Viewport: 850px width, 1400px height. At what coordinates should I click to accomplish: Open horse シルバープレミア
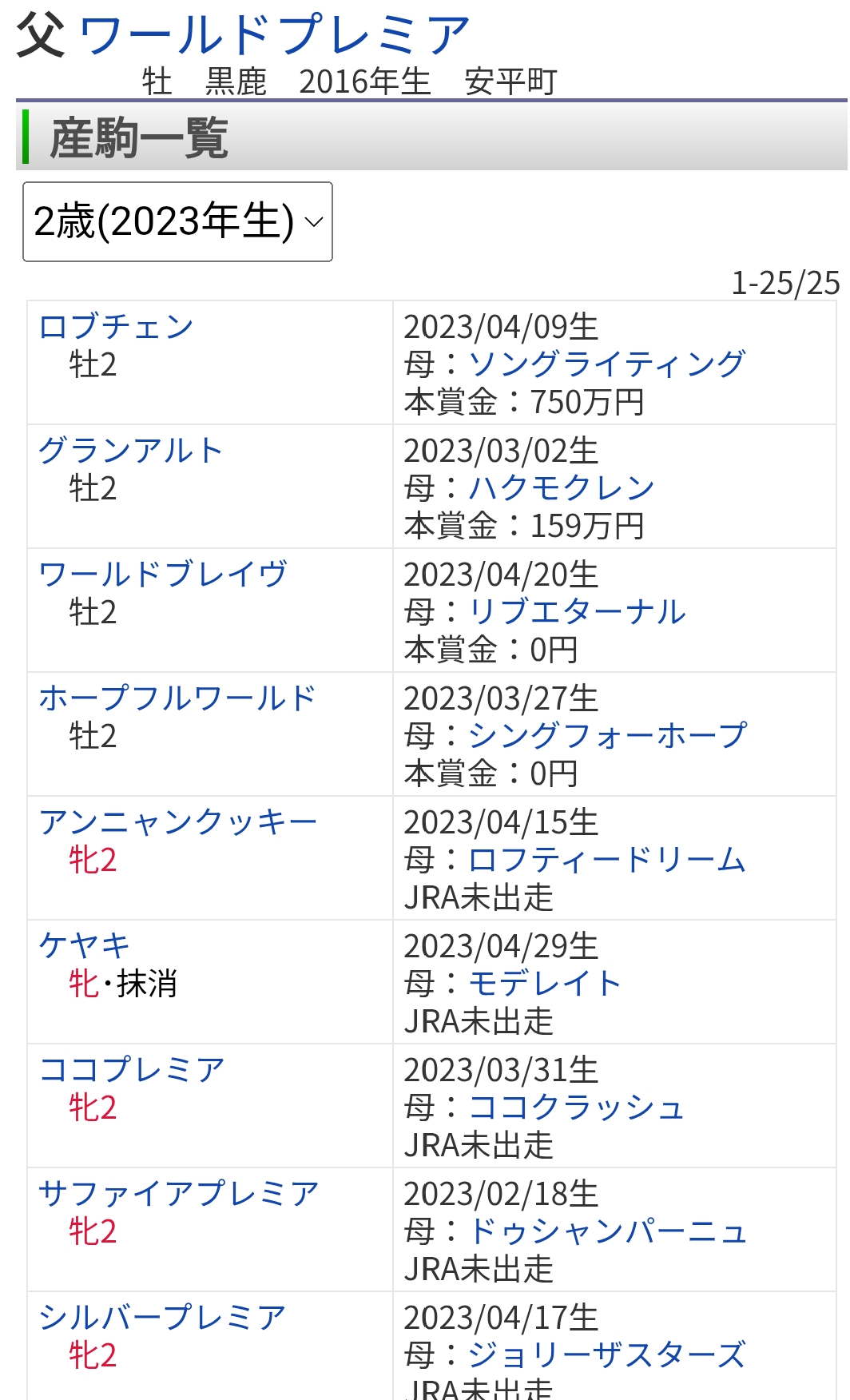click(162, 1318)
